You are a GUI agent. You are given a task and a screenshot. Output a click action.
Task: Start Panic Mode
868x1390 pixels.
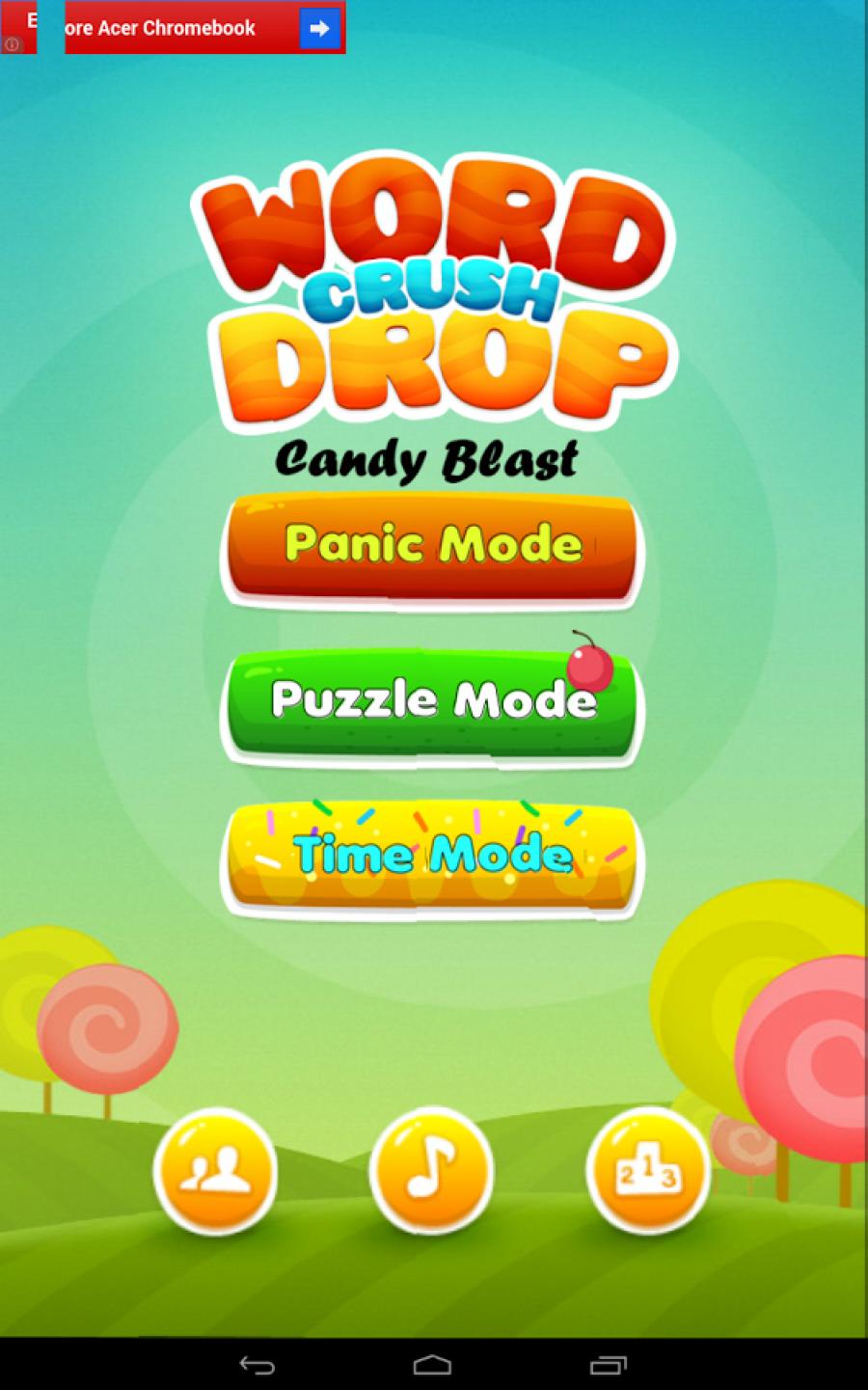[x=432, y=547]
